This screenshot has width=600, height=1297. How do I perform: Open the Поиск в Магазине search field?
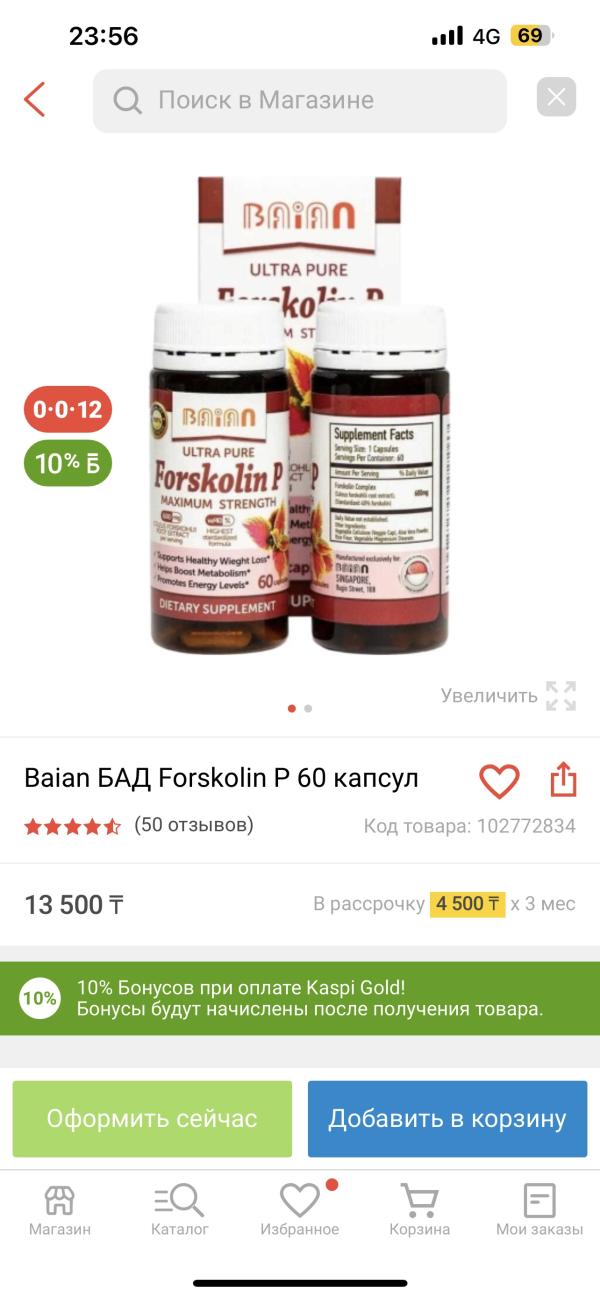[300, 100]
